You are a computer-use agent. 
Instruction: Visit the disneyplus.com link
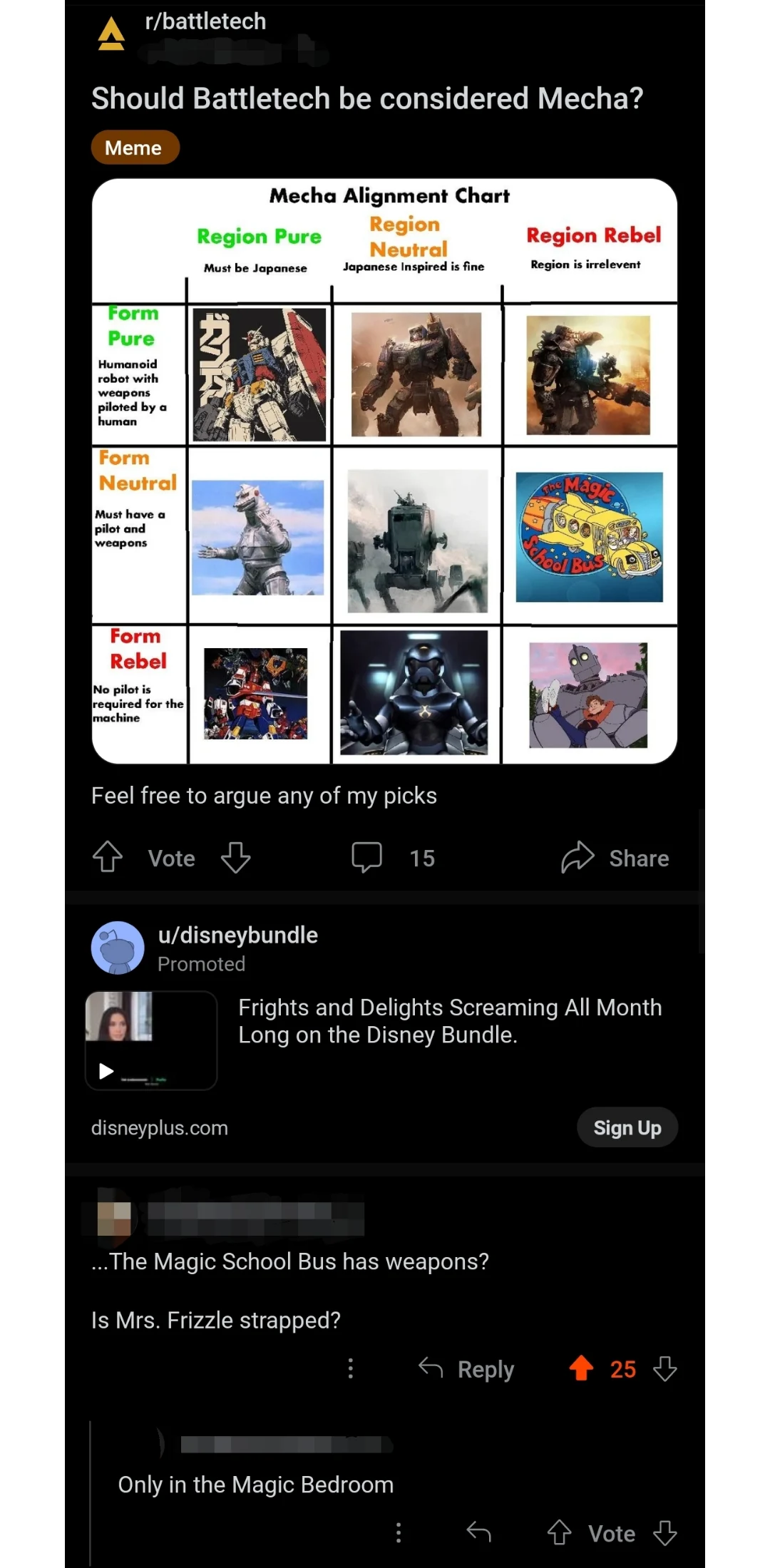160,1127
